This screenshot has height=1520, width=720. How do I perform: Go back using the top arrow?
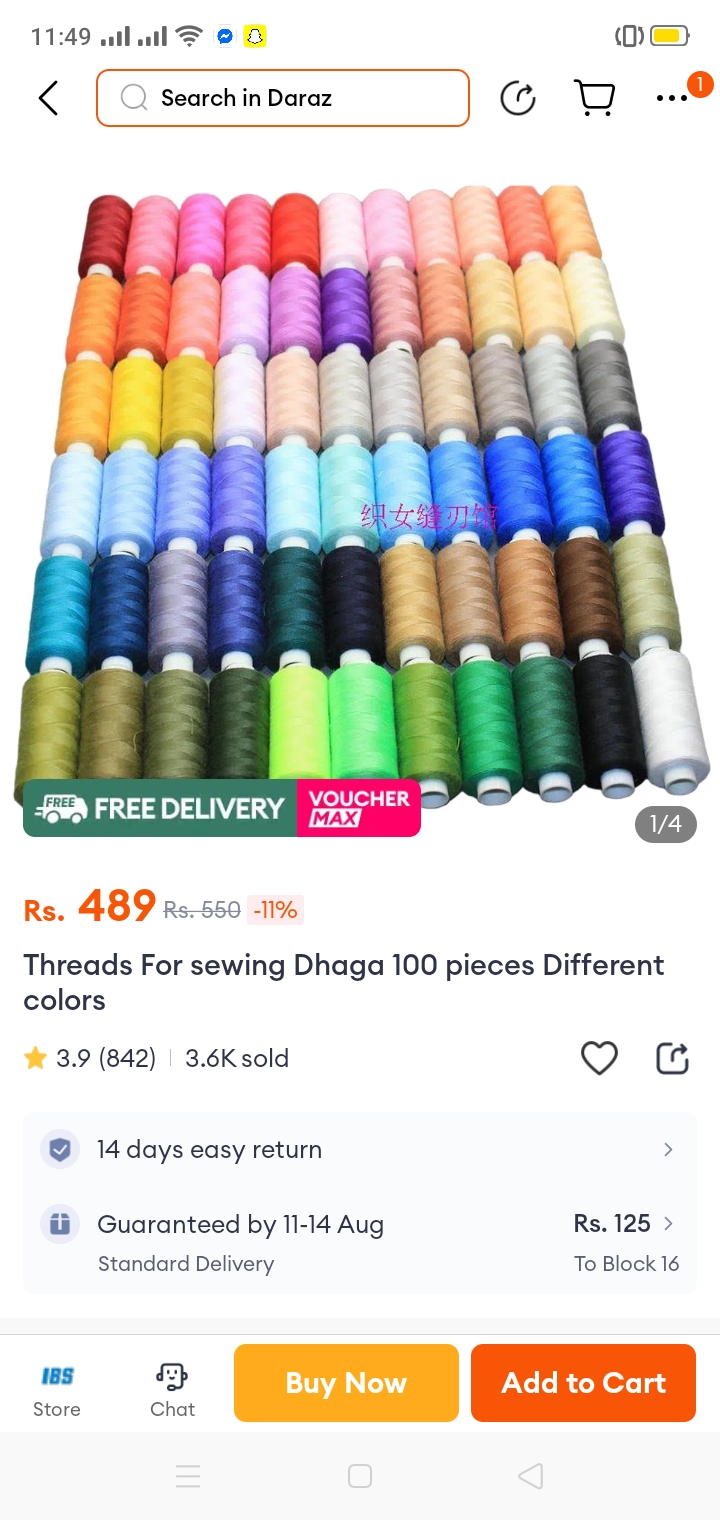48,98
